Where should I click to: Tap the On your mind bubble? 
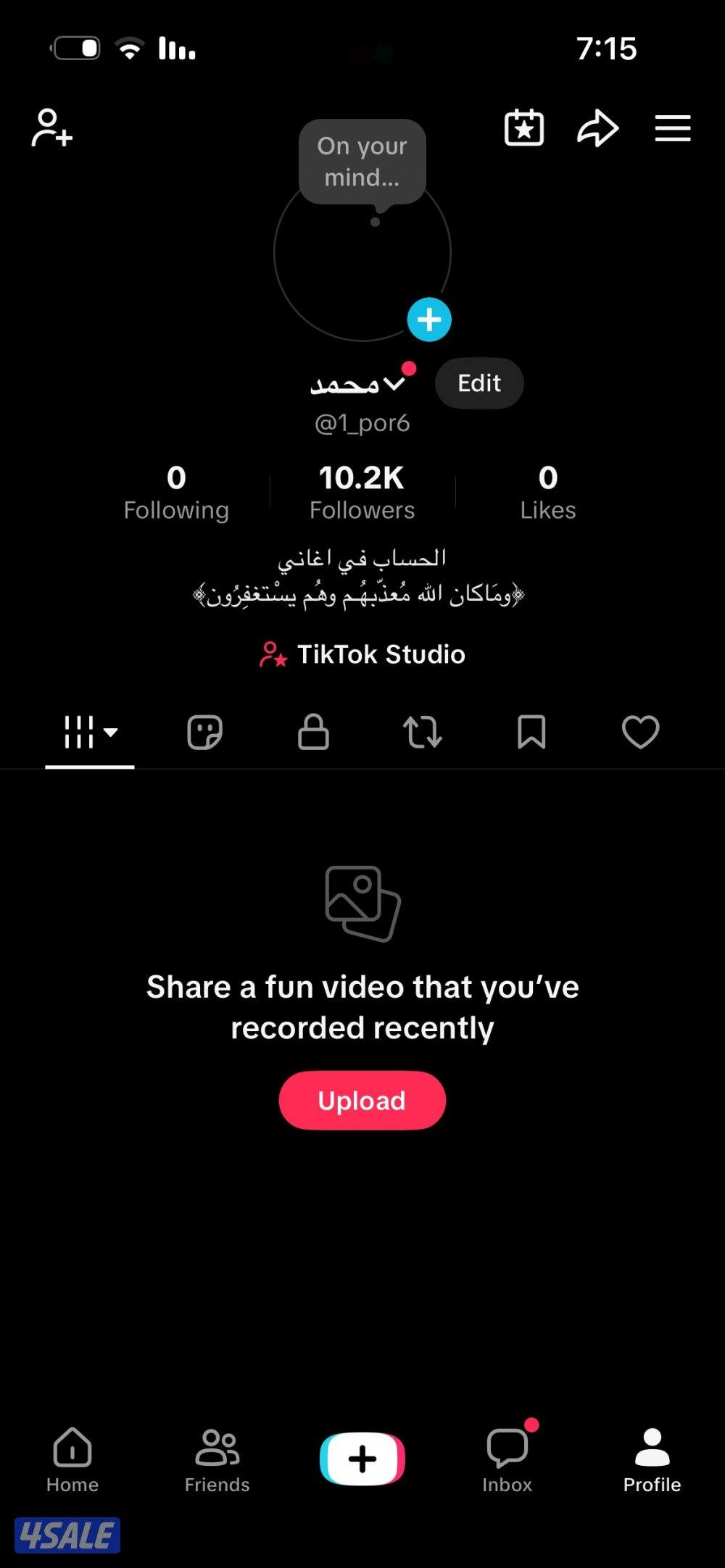click(x=361, y=162)
